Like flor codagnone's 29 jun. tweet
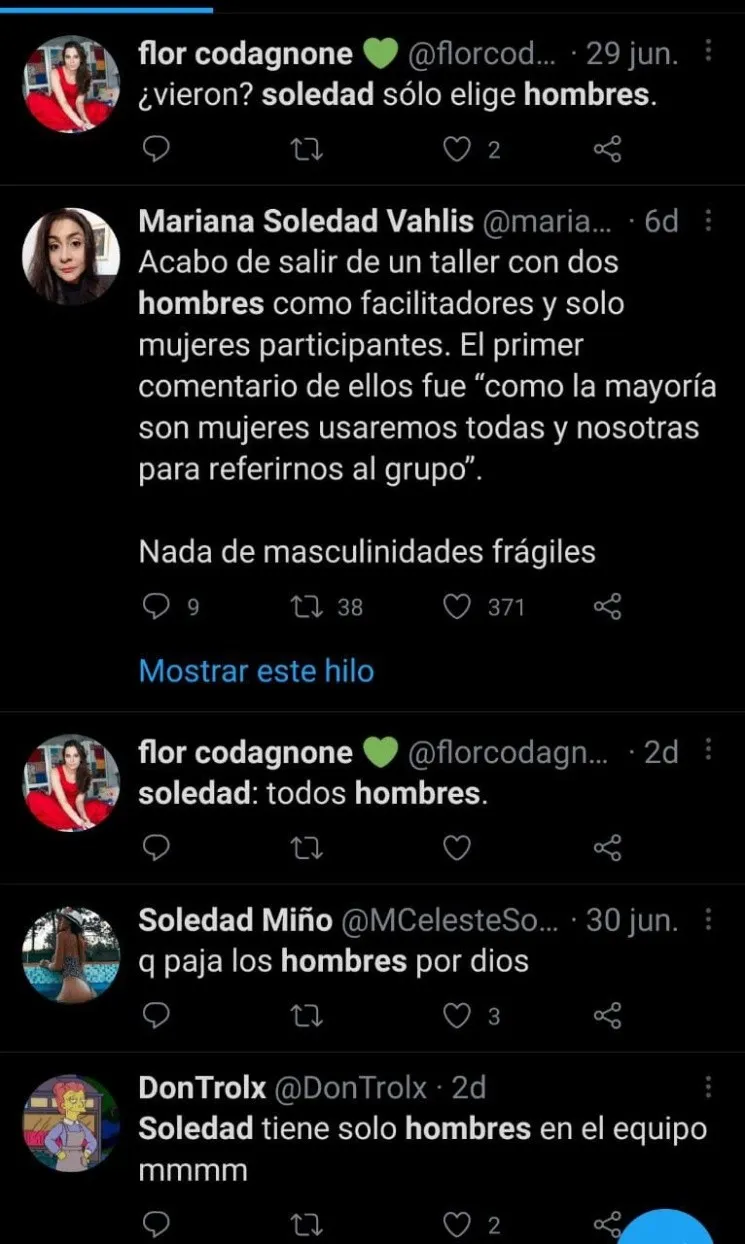The width and height of the screenshot is (745, 1244). (457, 150)
